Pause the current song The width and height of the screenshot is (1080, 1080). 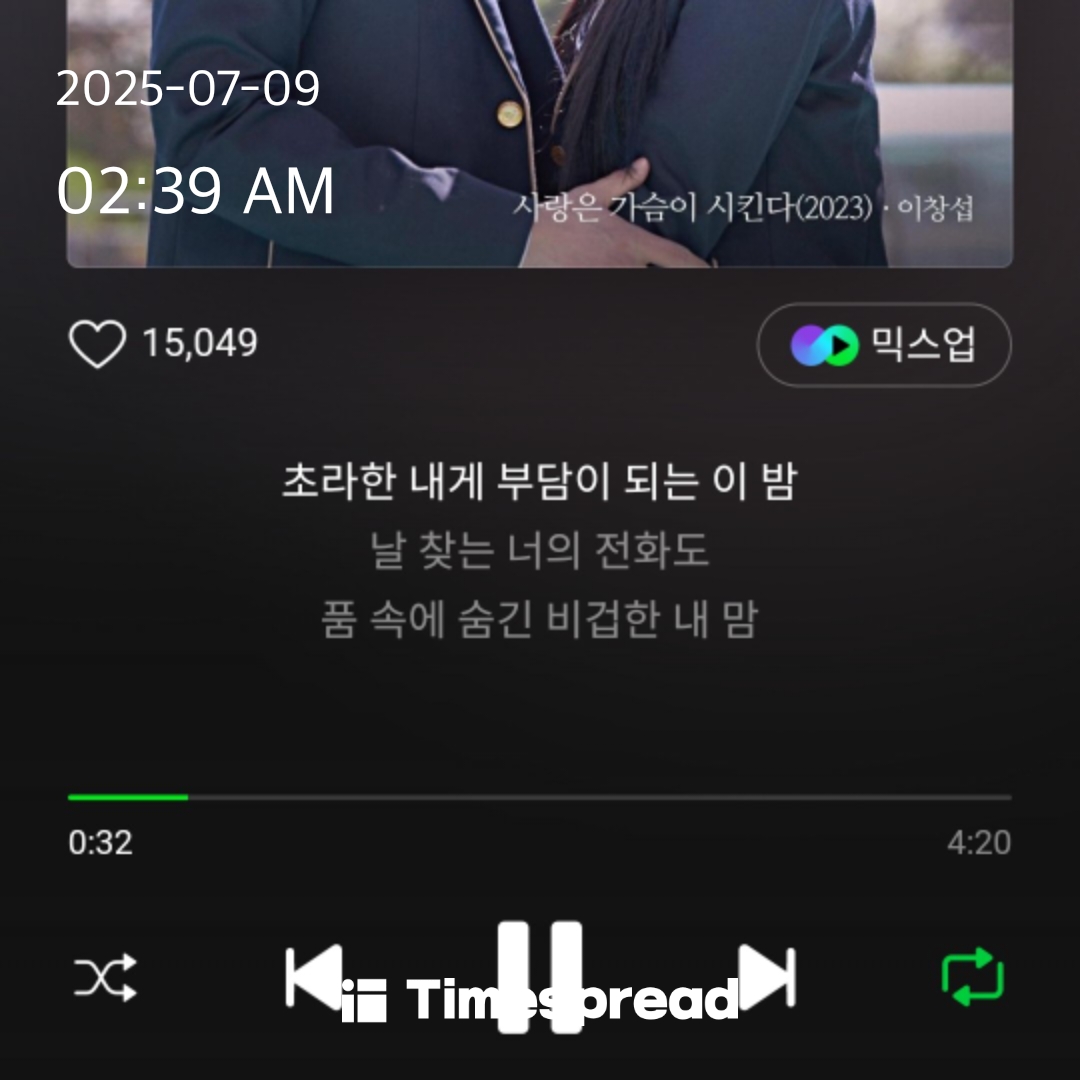click(x=540, y=975)
